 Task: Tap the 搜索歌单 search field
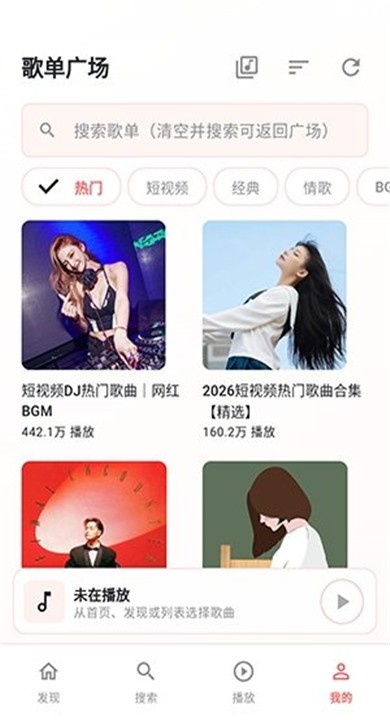[195, 130]
